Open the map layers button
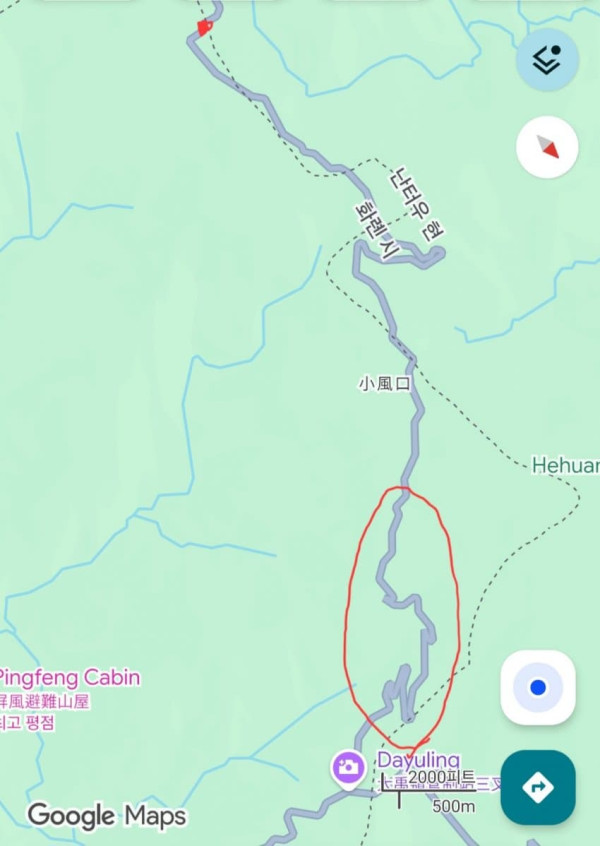Screen dimensions: 600x846 [547, 60]
